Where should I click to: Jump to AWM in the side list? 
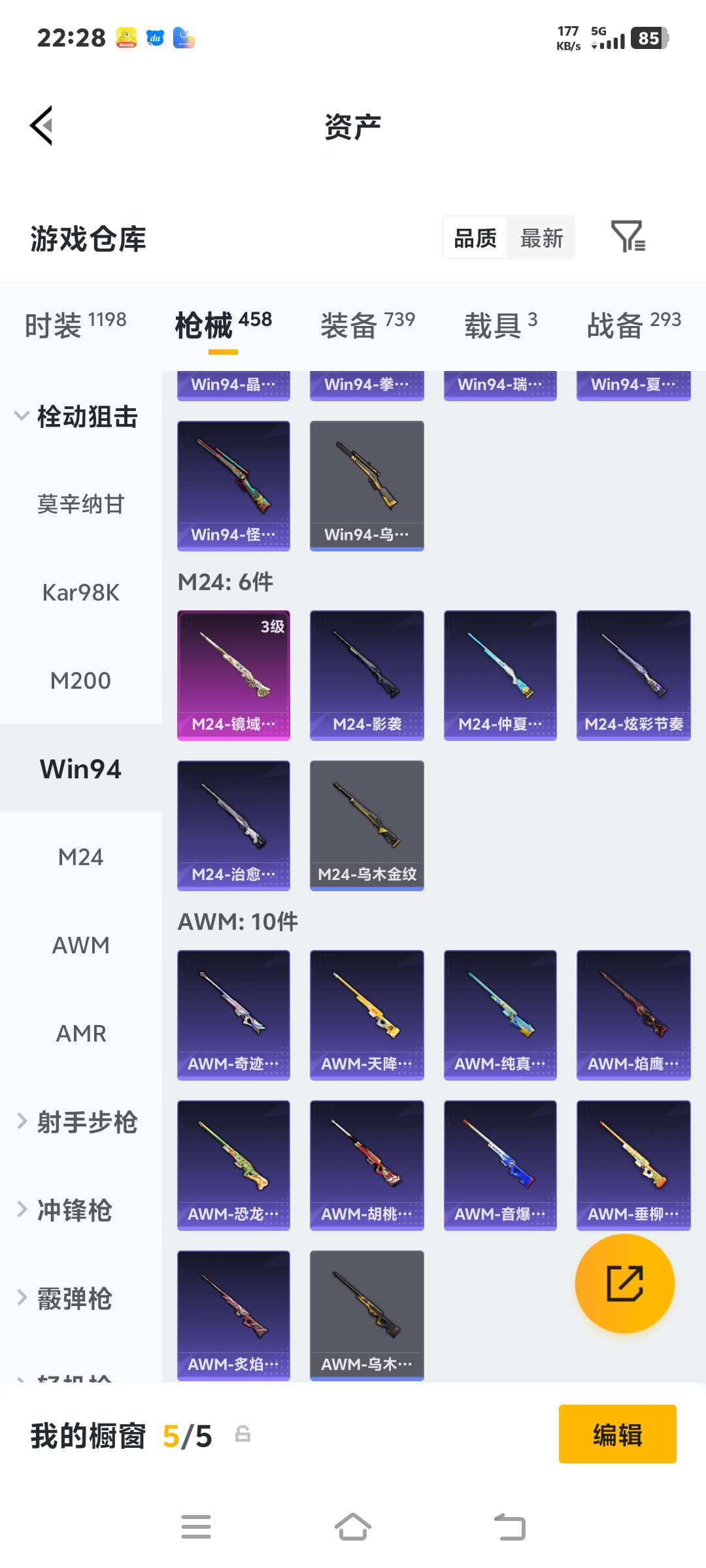81,945
